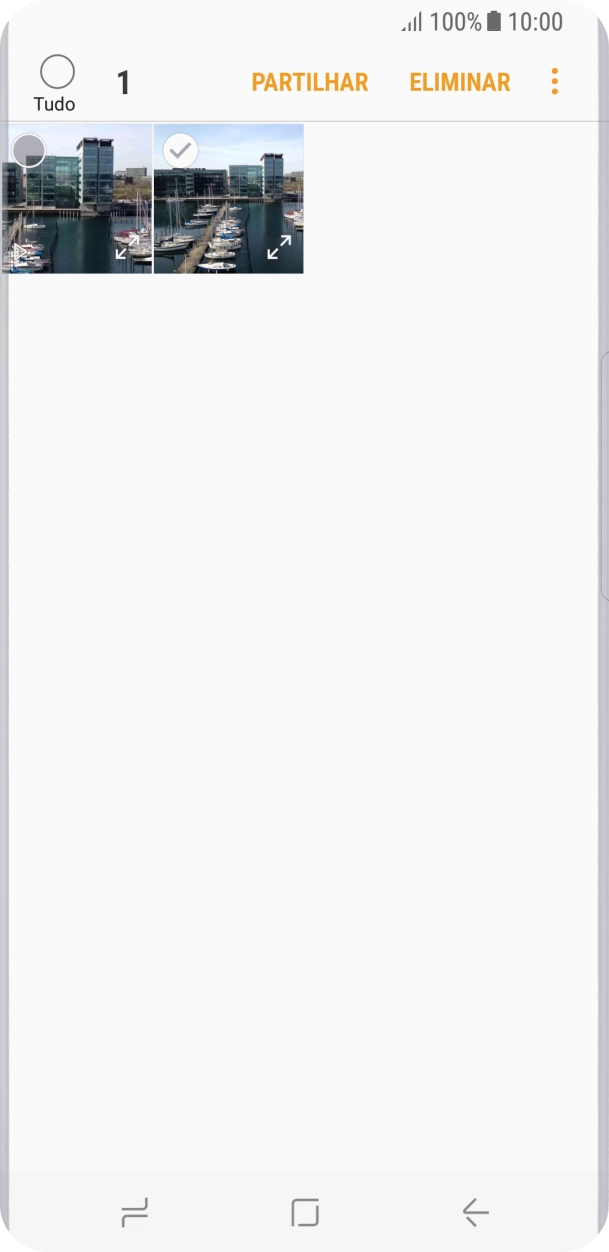609x1252 pixels.
Task: Check the unselected first photo's circle
Action: point(29,151)
